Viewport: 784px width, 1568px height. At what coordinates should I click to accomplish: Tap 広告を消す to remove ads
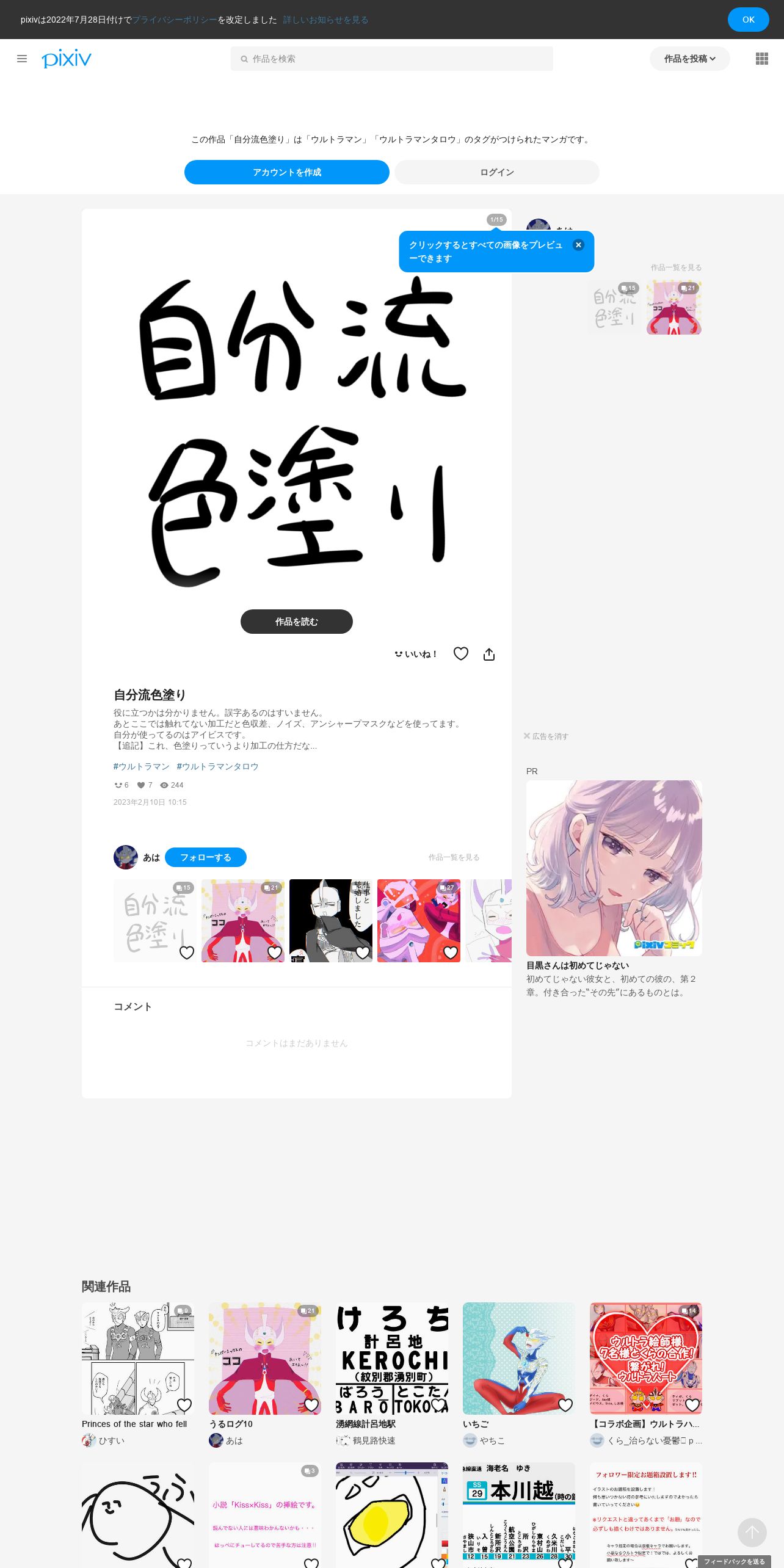tap(546, 736)
